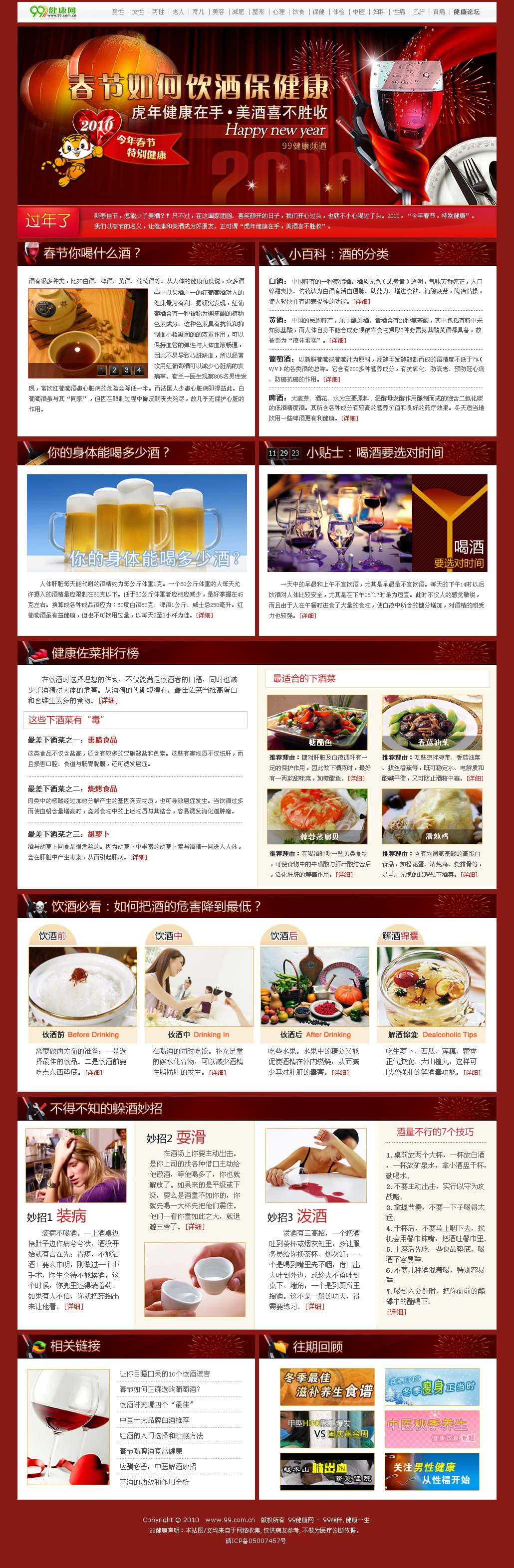This screenshot has width=514, height=1568.
Task: Switch slideshow to image 3
Action: point(127,370)
